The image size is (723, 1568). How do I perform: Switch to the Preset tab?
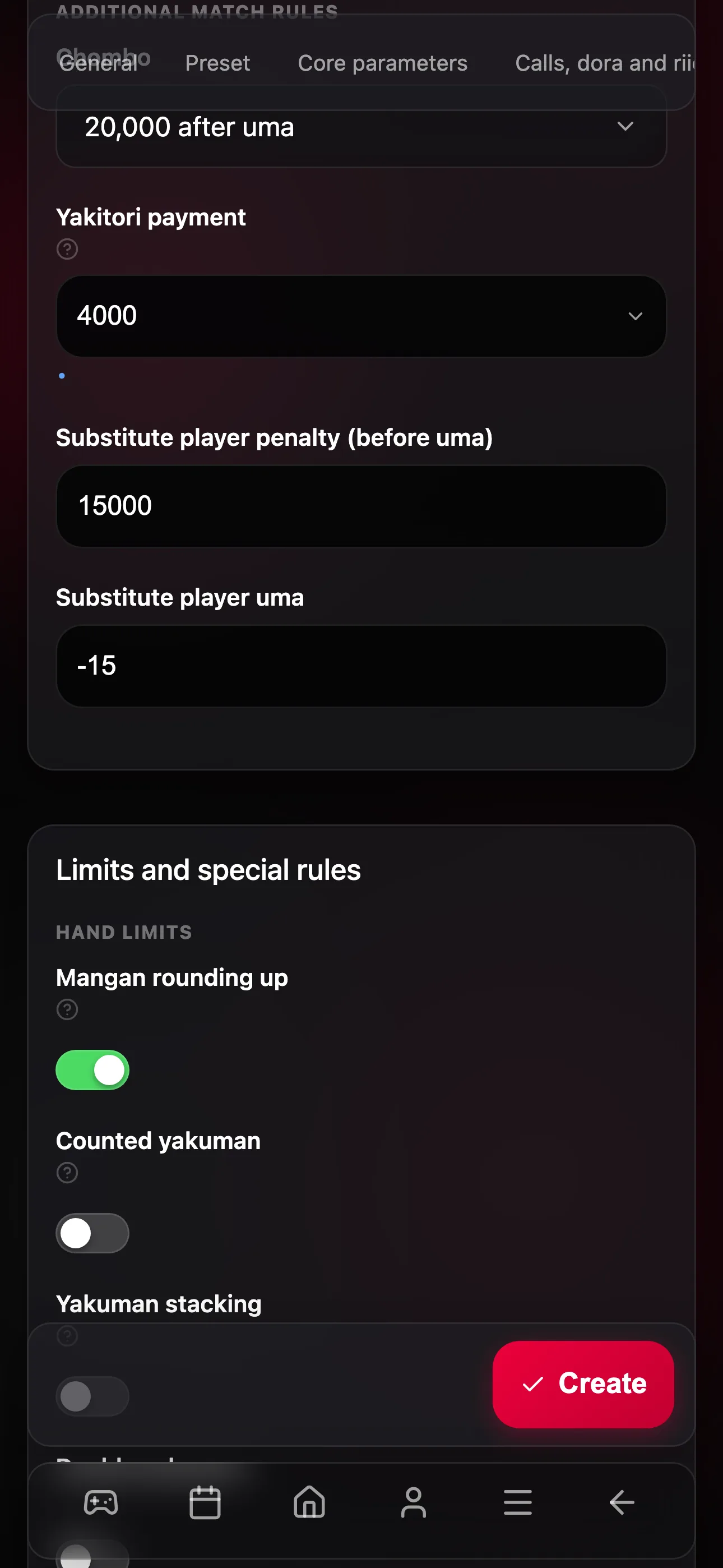tap(217, 63)
